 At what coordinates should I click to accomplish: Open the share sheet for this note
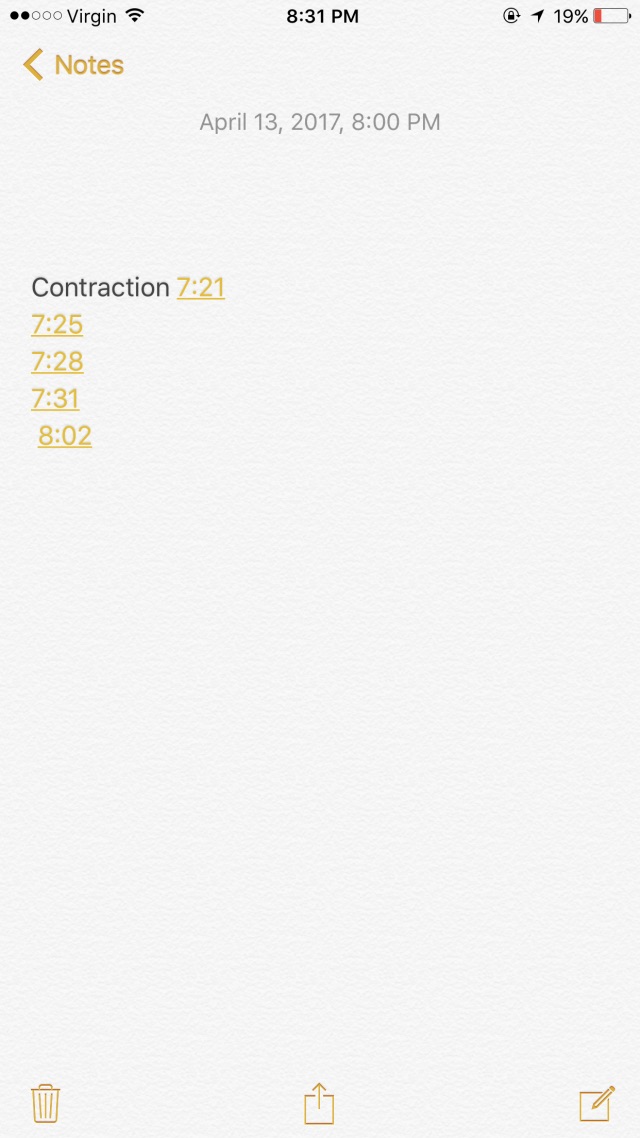[319, 1103]
